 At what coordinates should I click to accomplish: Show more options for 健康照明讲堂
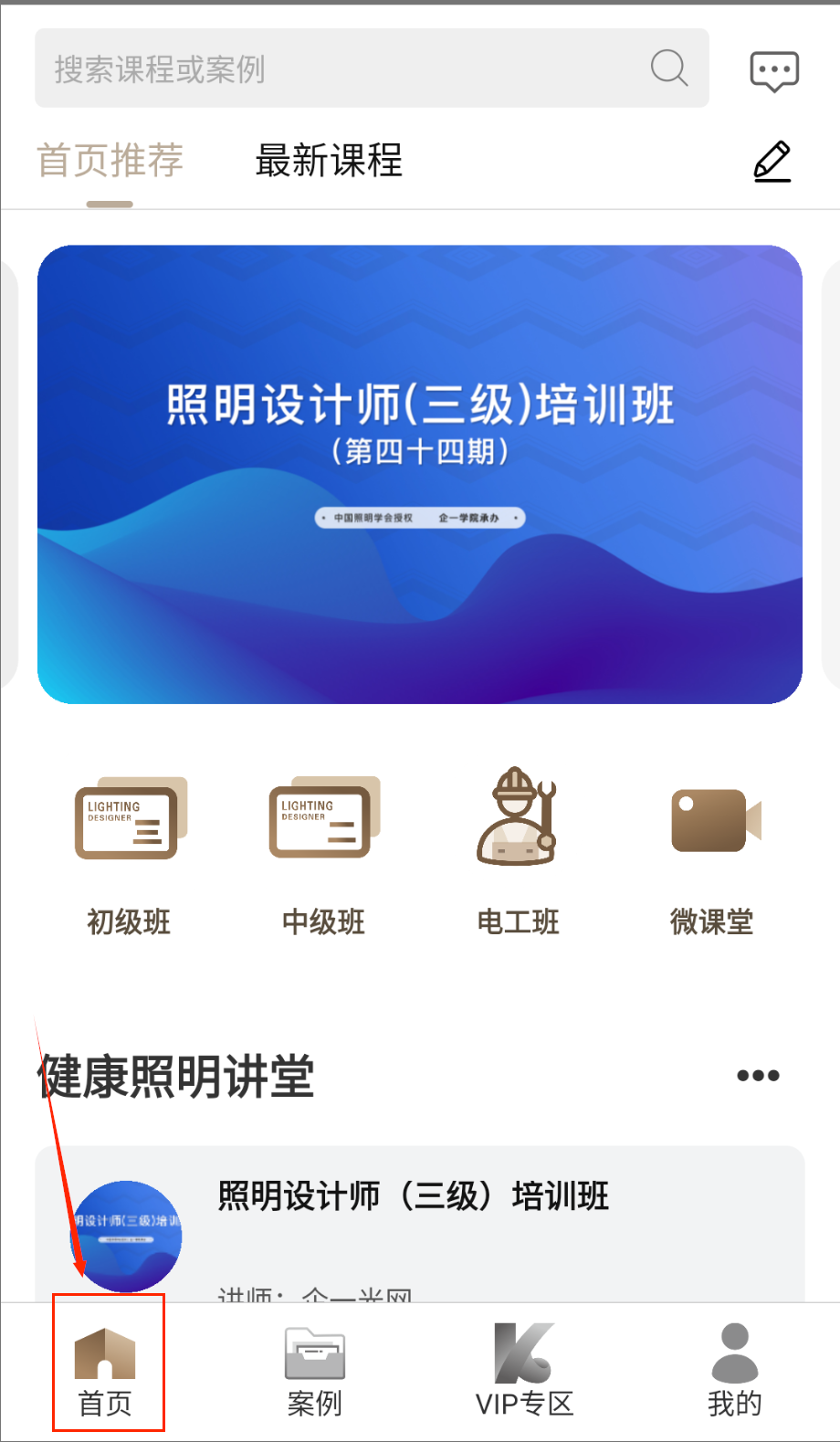pos(758,1076)
